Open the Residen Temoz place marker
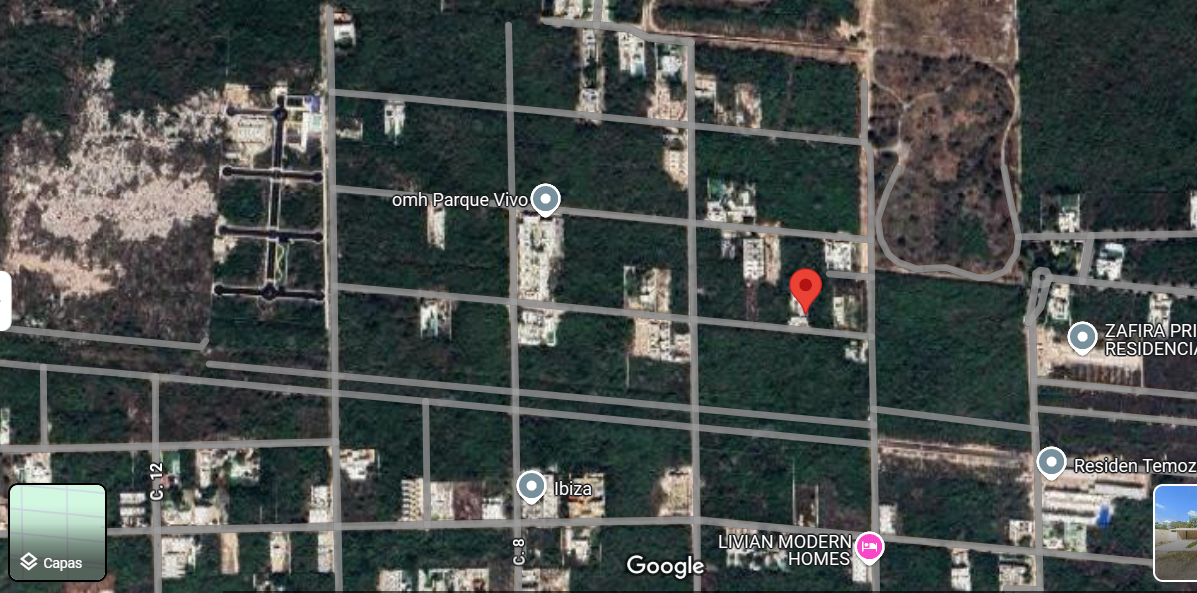 coord(1051,463)
